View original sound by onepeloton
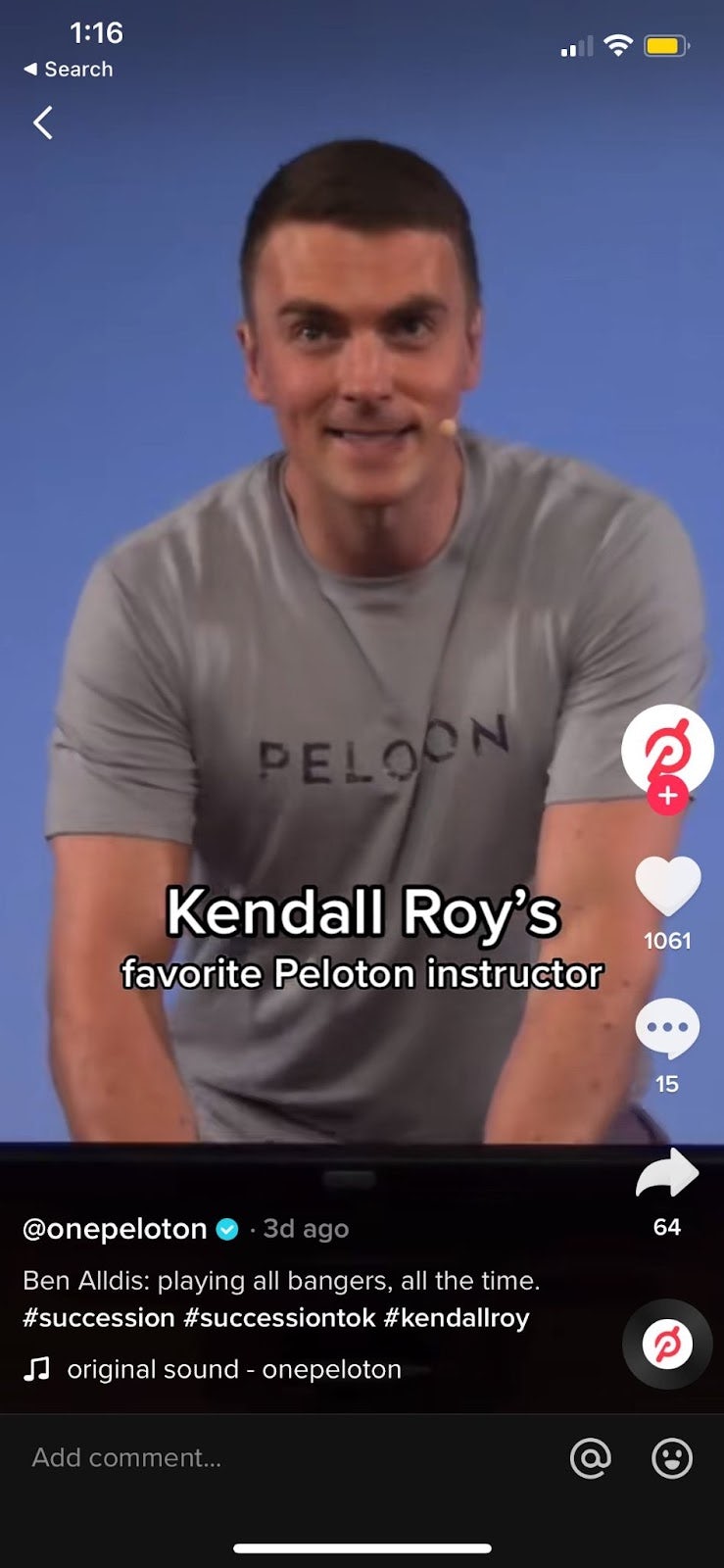The height and width of the screenshot is (1568, 724). coord(233,1369)
